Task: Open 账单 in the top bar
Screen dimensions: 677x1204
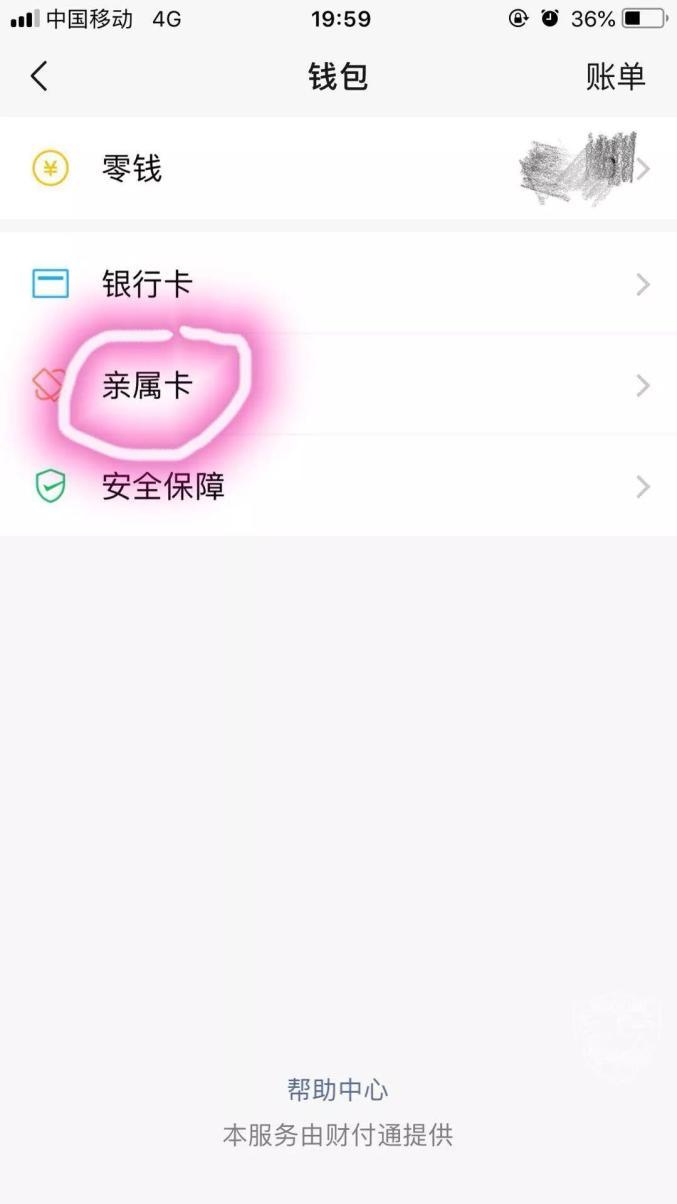Action: (x=615, y=77)
